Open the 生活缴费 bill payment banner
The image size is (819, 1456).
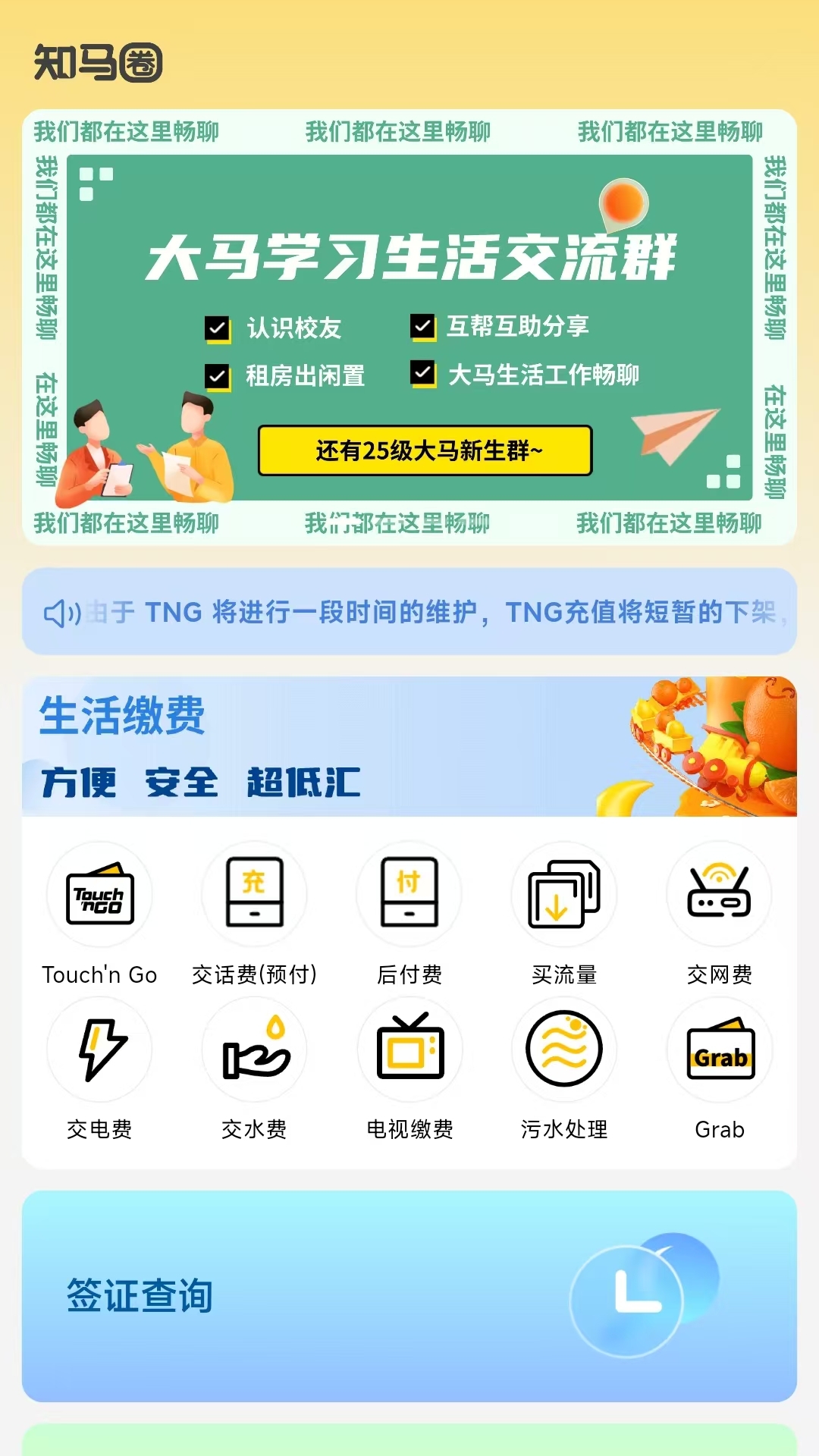409,746
